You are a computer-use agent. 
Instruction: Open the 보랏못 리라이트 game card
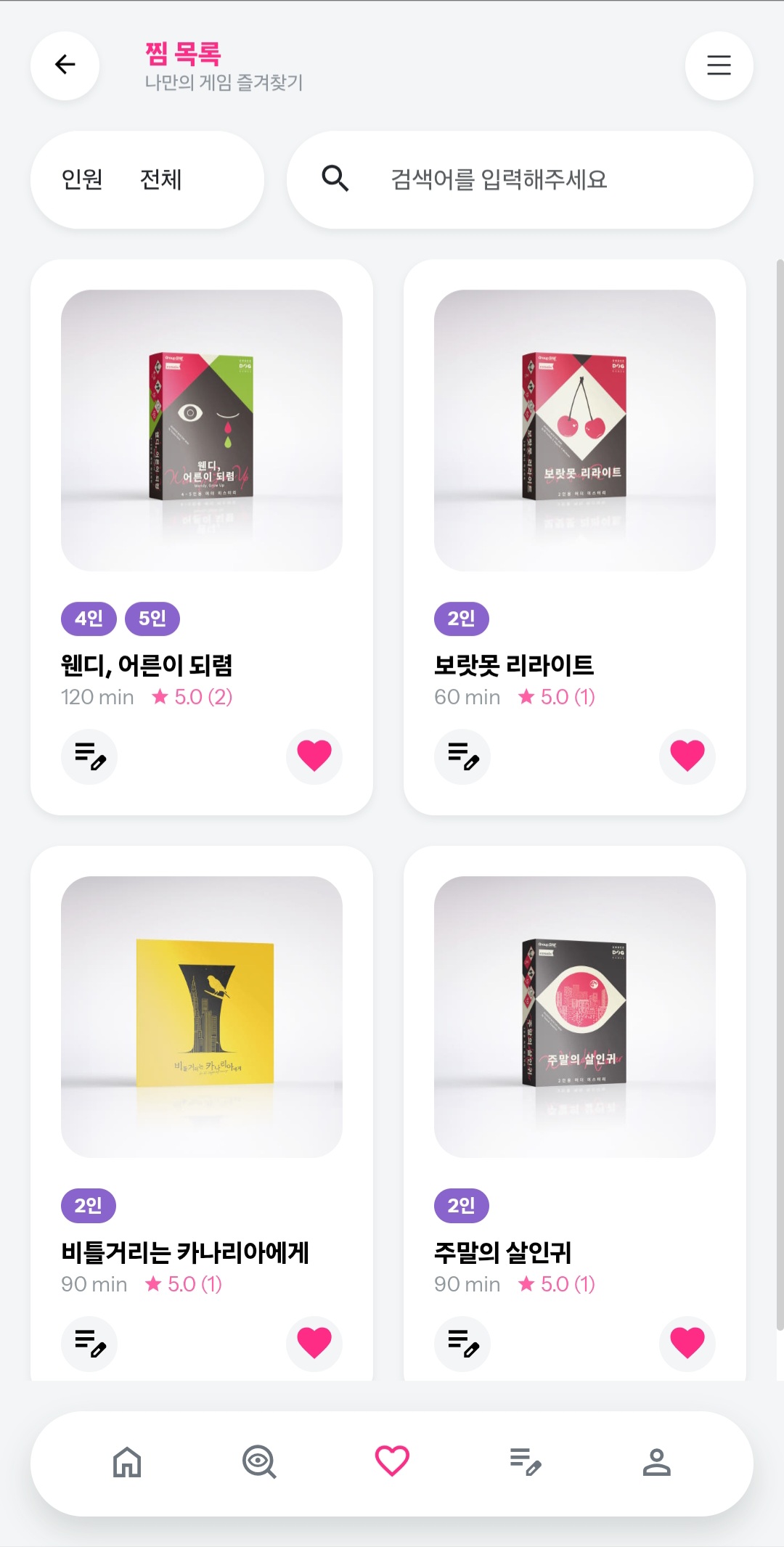(x=575, y=430)
